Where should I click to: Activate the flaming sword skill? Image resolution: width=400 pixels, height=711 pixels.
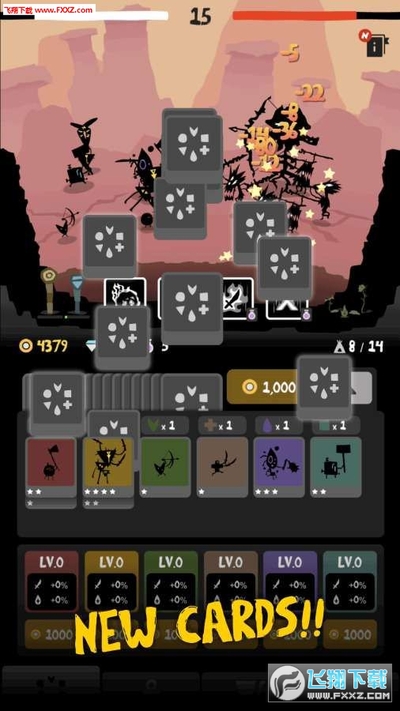click(x=237, y=298)
